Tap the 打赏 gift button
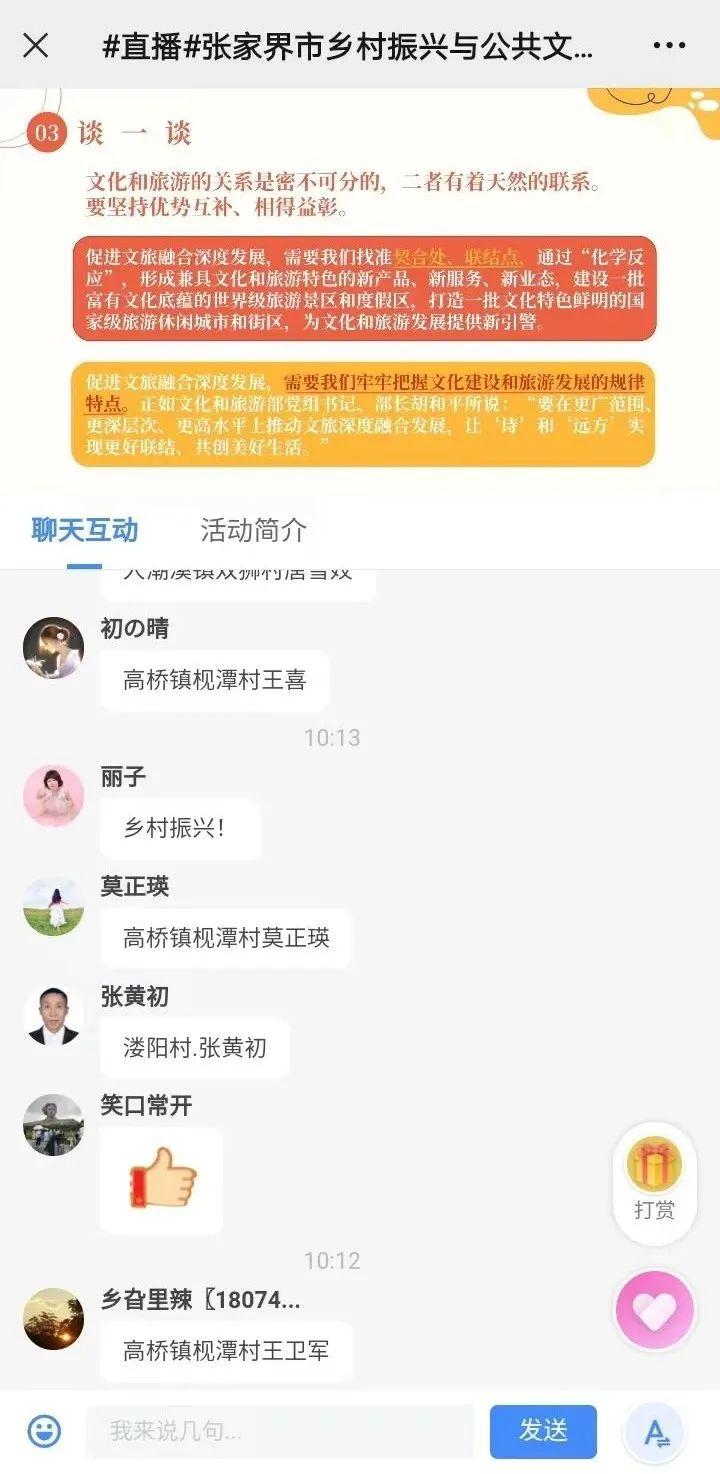720x1474 pixels. pyautogui.click(x=654, y=1182)
